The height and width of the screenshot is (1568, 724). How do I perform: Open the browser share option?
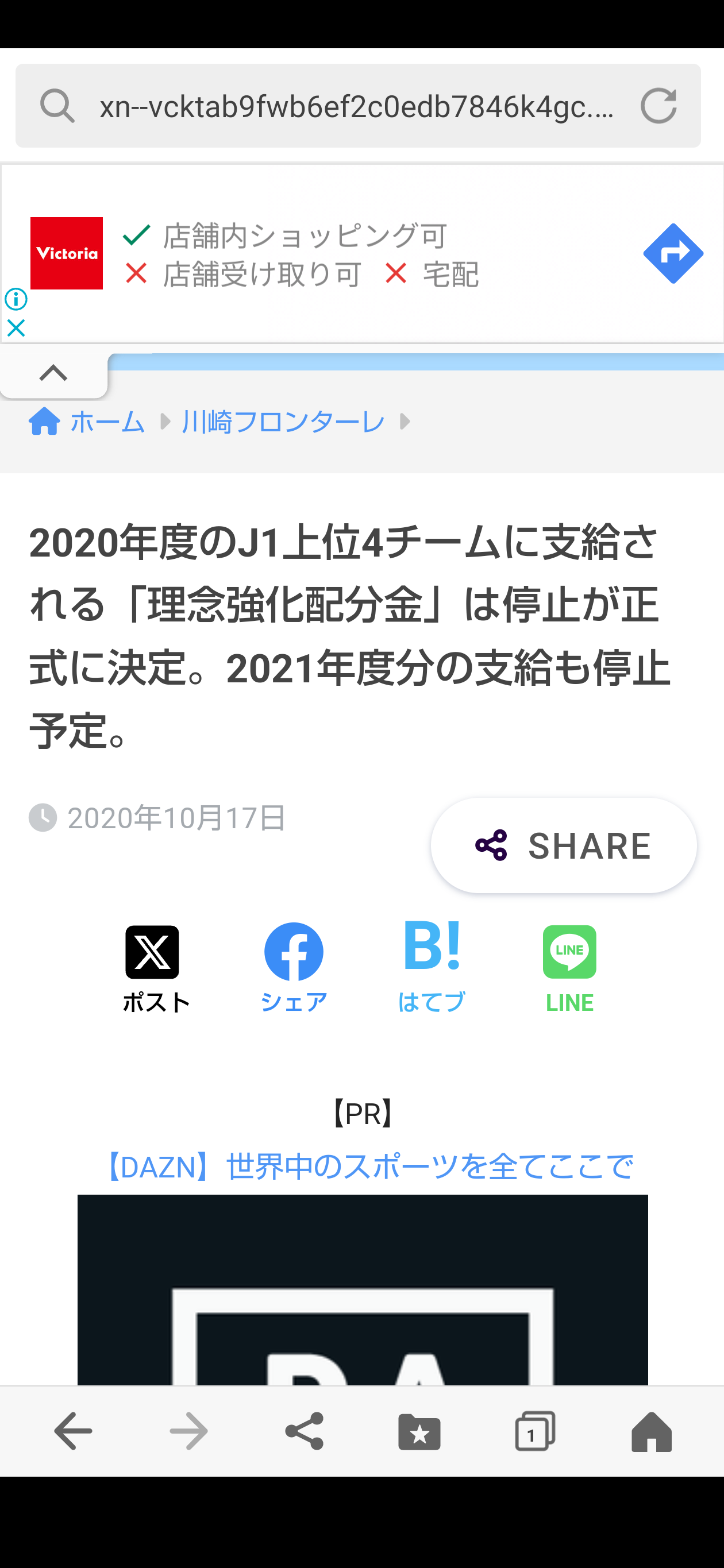tap(305, 1431)
